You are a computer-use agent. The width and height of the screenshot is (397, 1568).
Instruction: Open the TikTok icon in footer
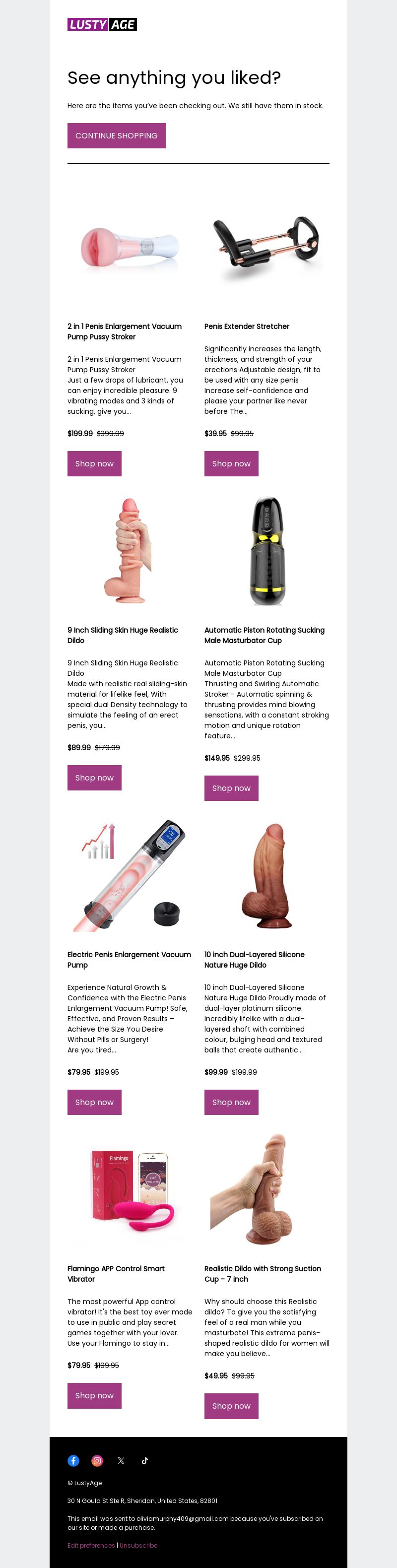[145, 1461]
